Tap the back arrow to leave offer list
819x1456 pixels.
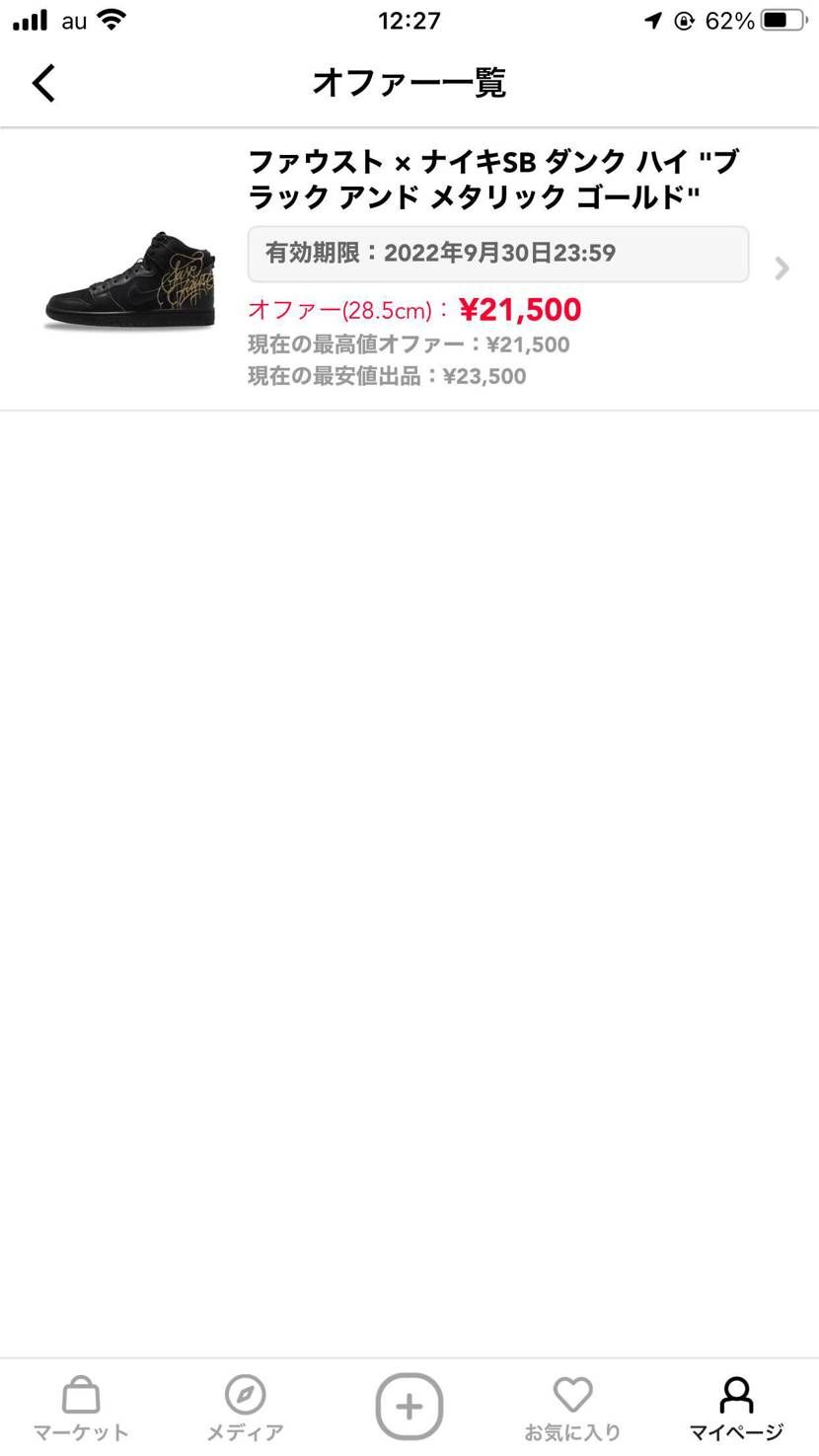[43, 83]
